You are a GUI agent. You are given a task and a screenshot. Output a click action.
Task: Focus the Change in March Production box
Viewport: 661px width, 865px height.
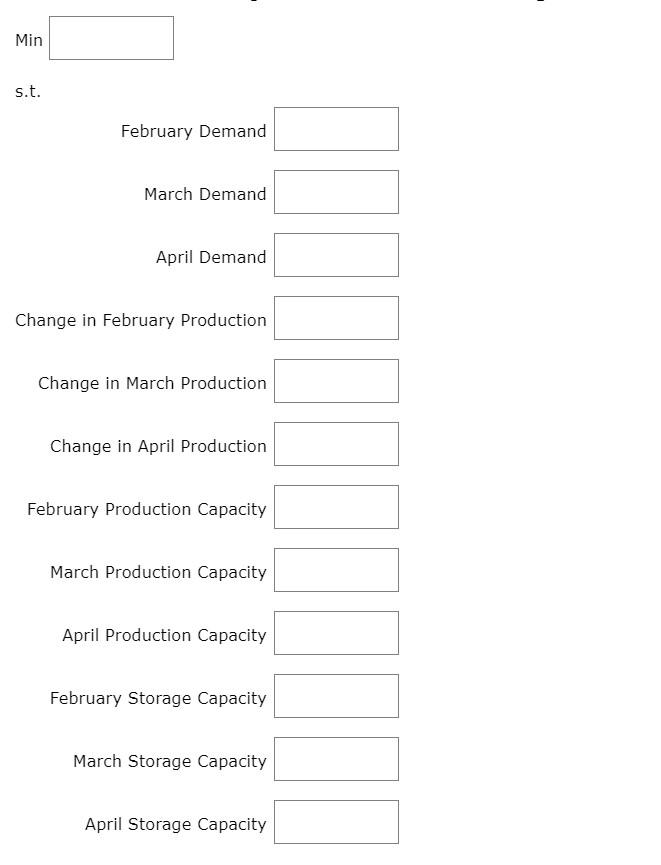336,381
